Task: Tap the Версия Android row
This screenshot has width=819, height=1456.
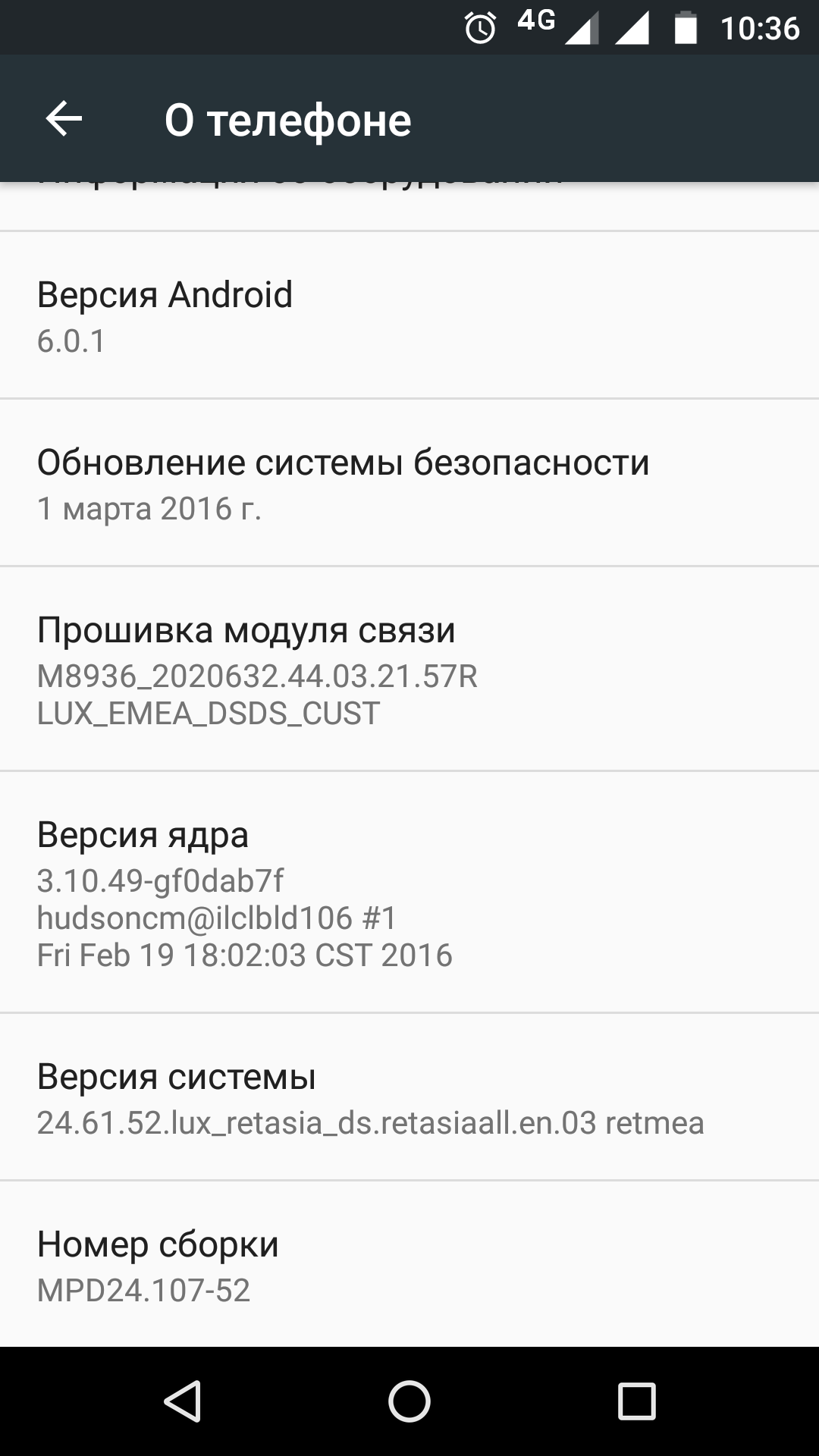Action: pos(409,315)
